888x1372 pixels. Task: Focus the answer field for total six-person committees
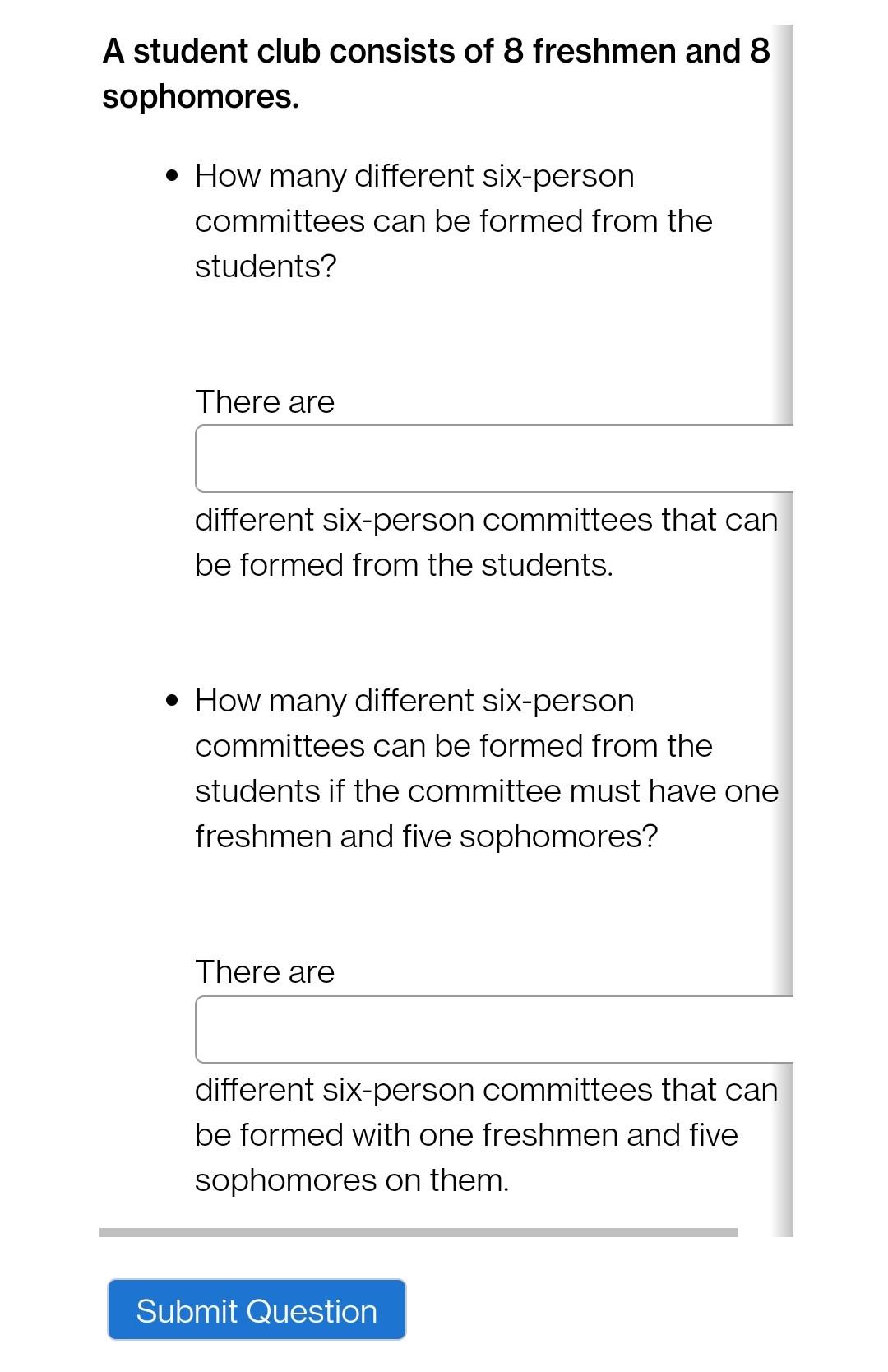click(x=493, y=459)
